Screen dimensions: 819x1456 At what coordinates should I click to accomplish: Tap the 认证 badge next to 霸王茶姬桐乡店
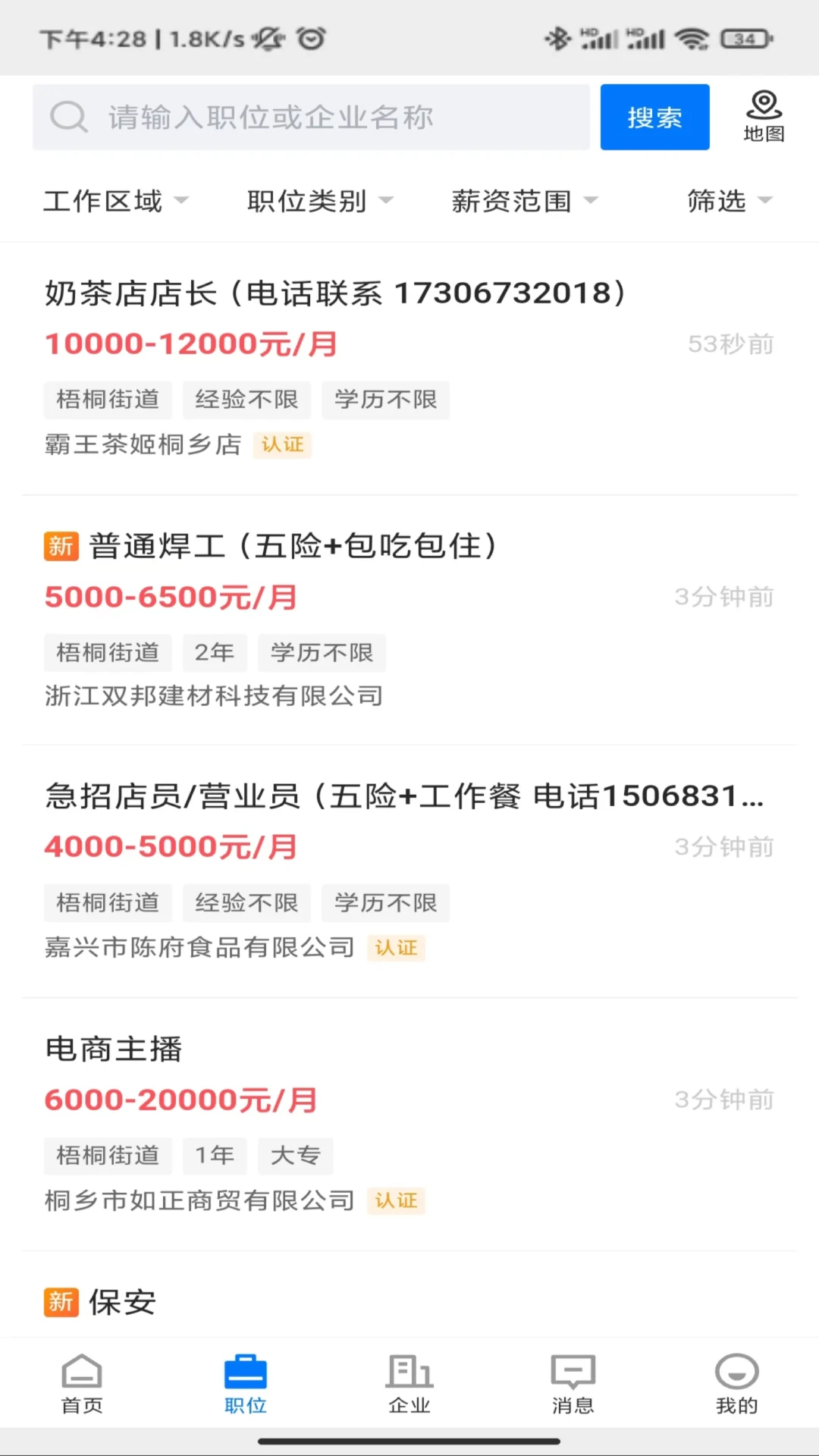[281, 445]
